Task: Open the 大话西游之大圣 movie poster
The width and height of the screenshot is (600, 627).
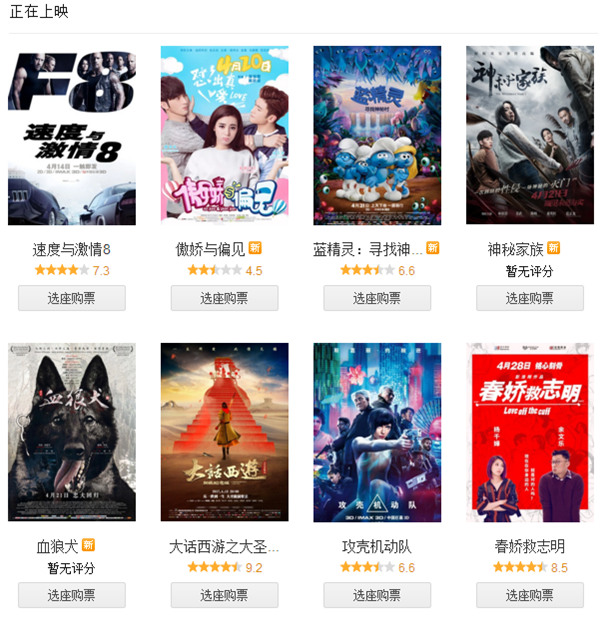Action: (225, 432)
